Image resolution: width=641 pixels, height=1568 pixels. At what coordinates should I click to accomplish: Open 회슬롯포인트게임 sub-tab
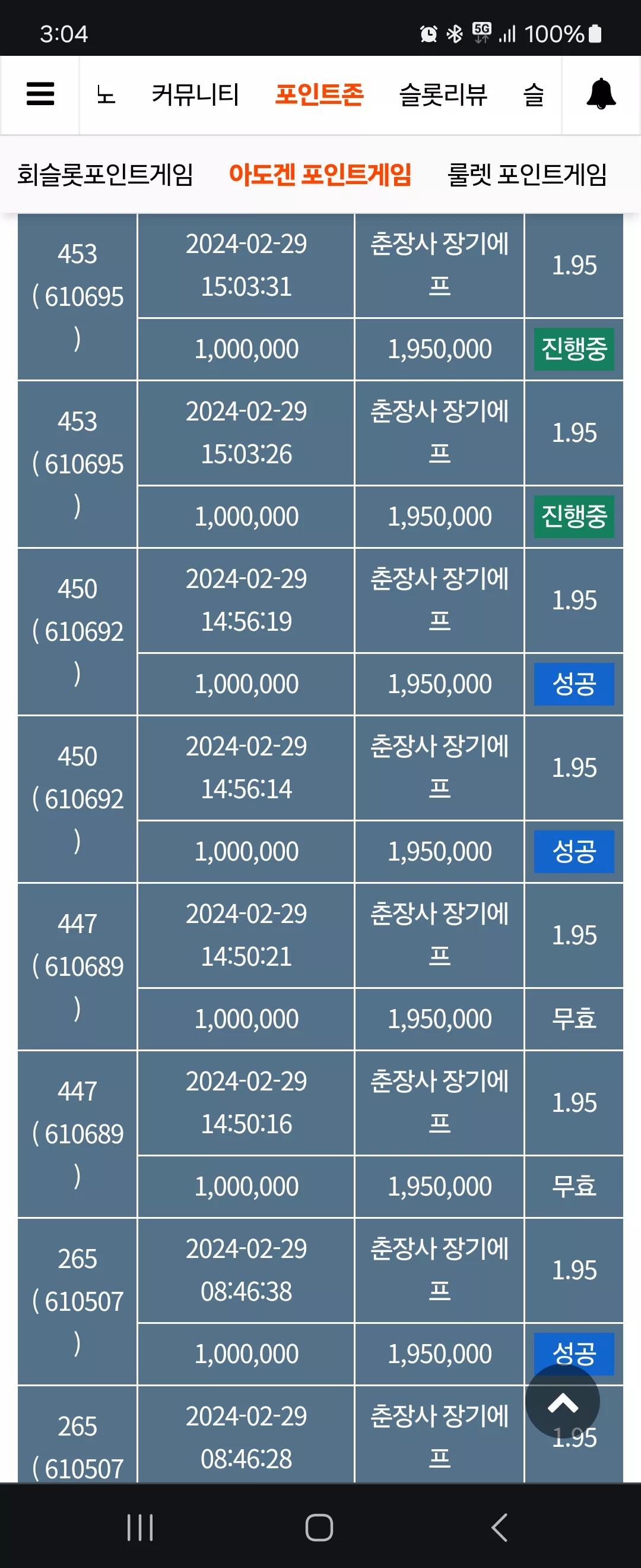click(x=105, y=175)
